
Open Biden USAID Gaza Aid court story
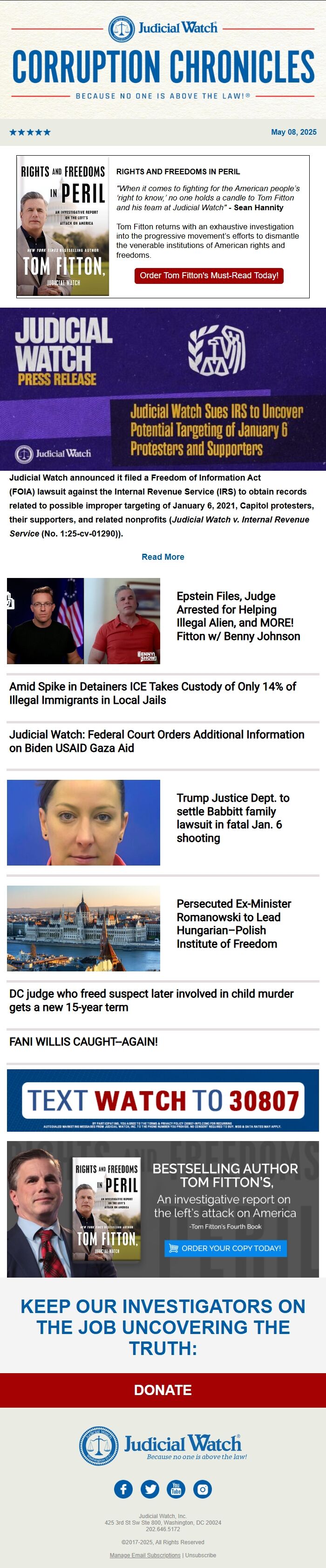click(x=156, y=742)
